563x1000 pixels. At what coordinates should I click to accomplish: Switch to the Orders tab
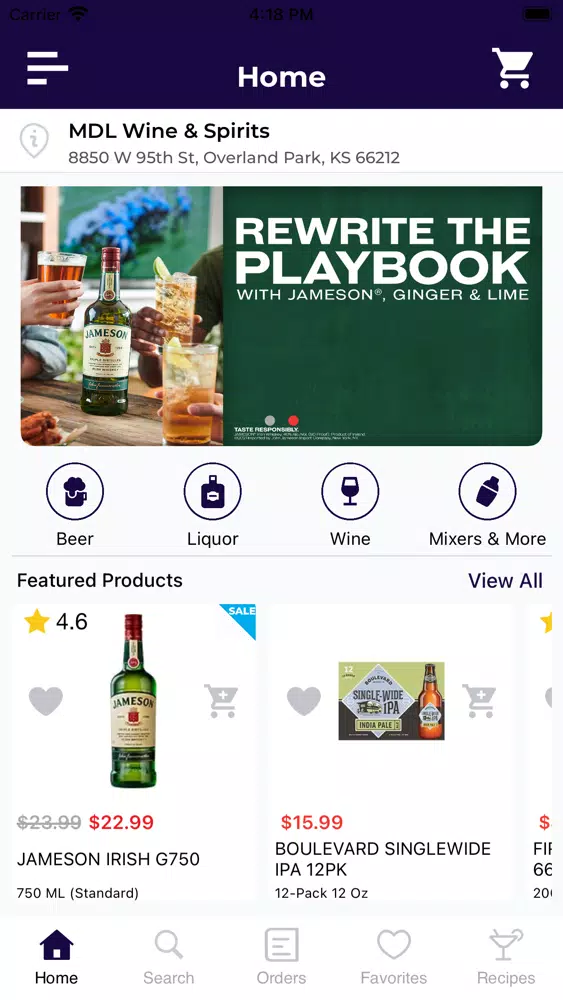281,957
